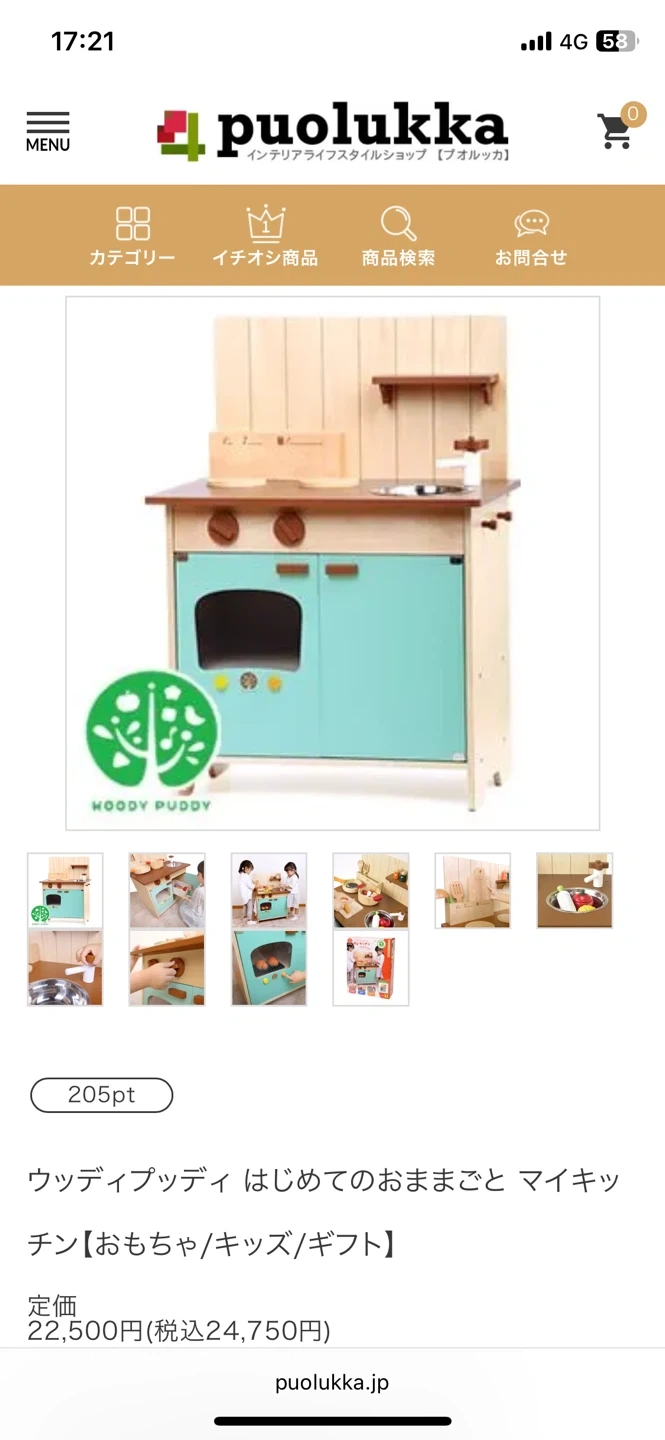Open 商品検索 product search
The width and height of the screenshot is (665, 1440).
pos(398,236)
